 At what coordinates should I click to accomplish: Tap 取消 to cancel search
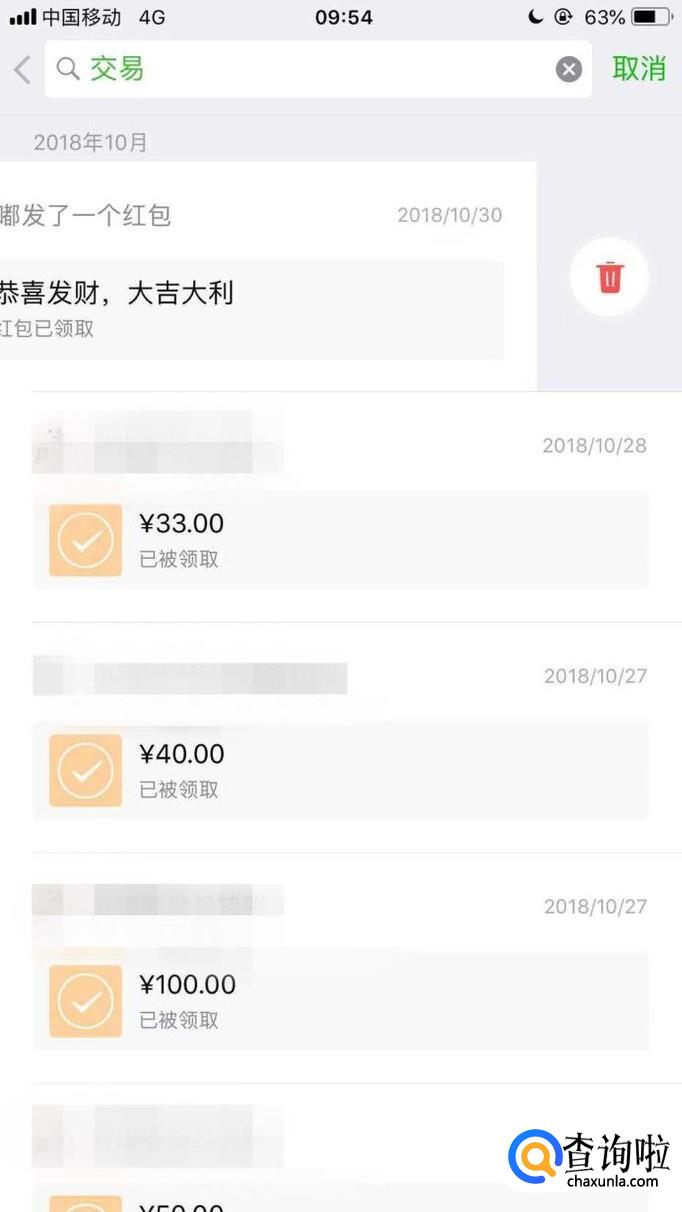[x=639, y=69]
